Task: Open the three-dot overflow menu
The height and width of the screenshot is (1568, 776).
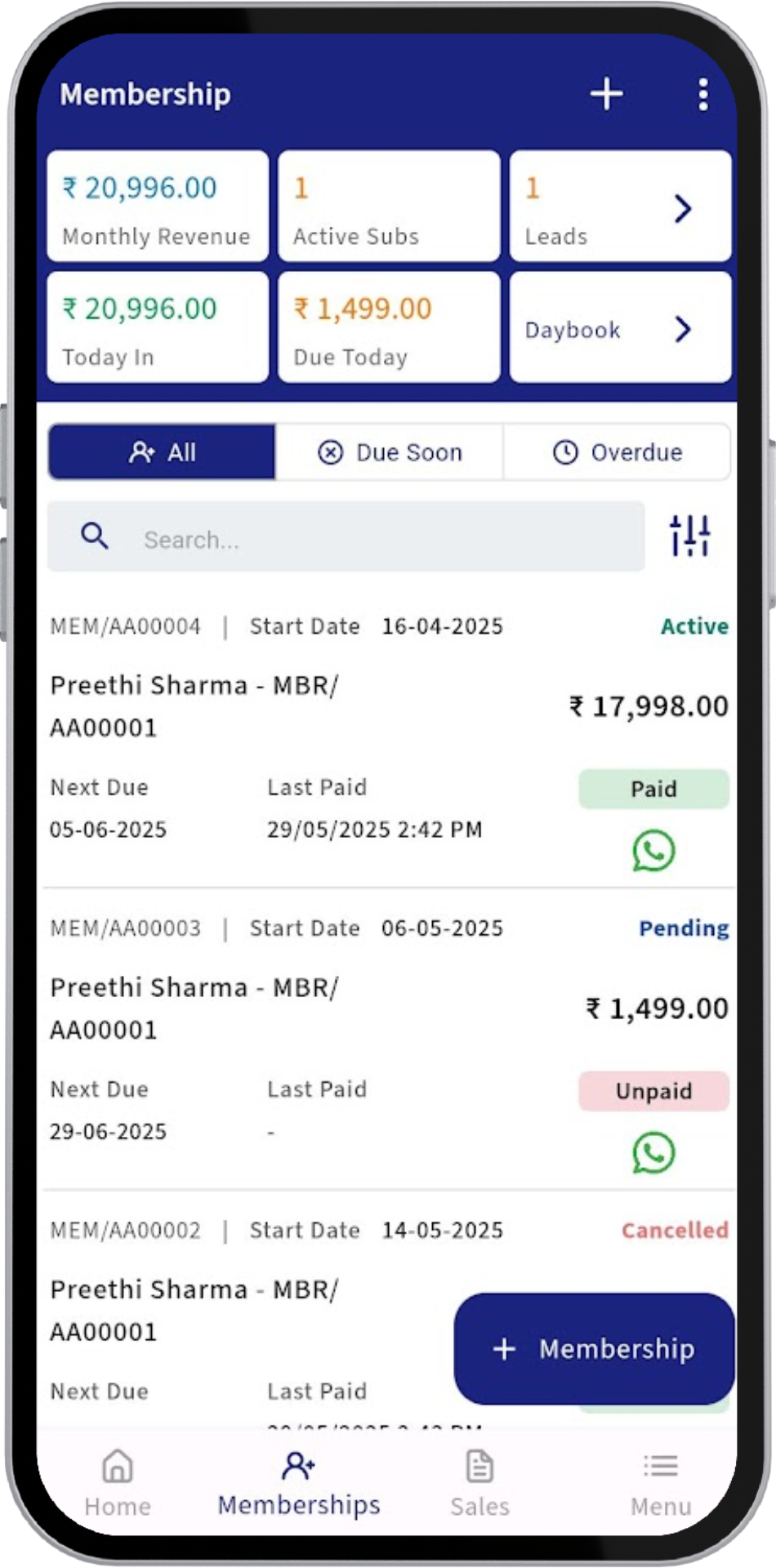Action: pyautogui.click(x=702, y=95)
